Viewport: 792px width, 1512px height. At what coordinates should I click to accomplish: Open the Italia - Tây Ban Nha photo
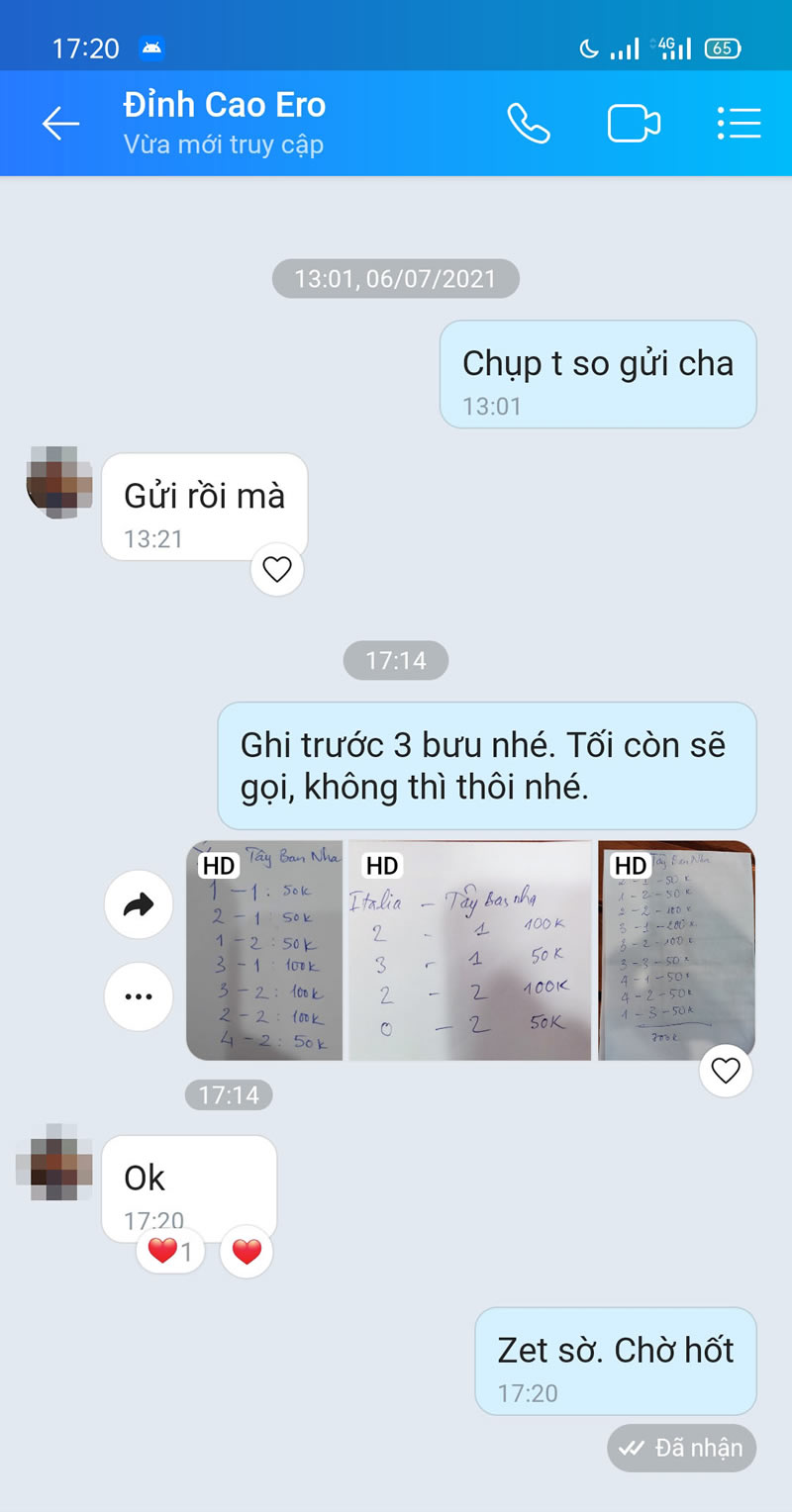469,951
